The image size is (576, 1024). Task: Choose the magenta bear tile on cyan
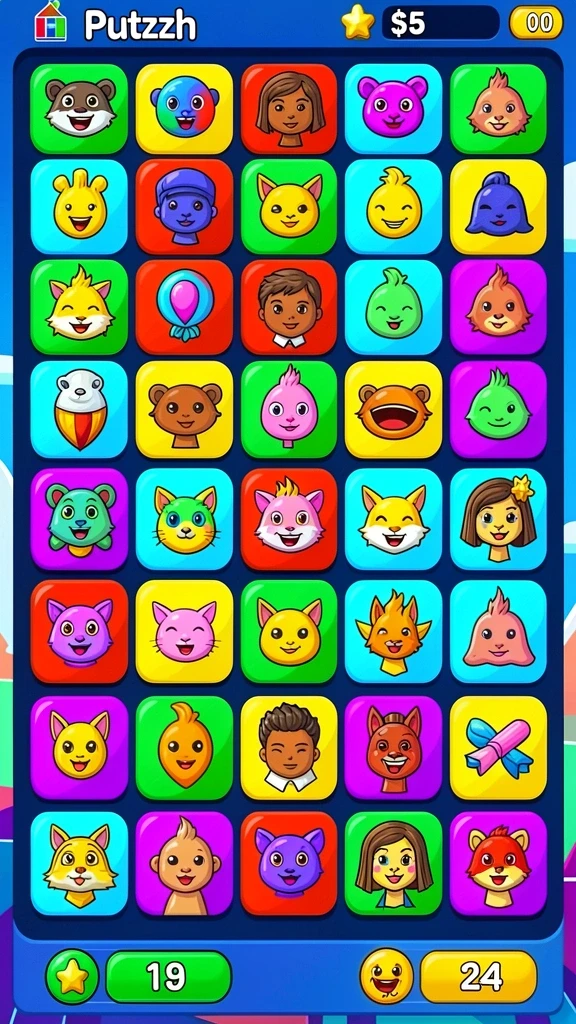point(393,108)
